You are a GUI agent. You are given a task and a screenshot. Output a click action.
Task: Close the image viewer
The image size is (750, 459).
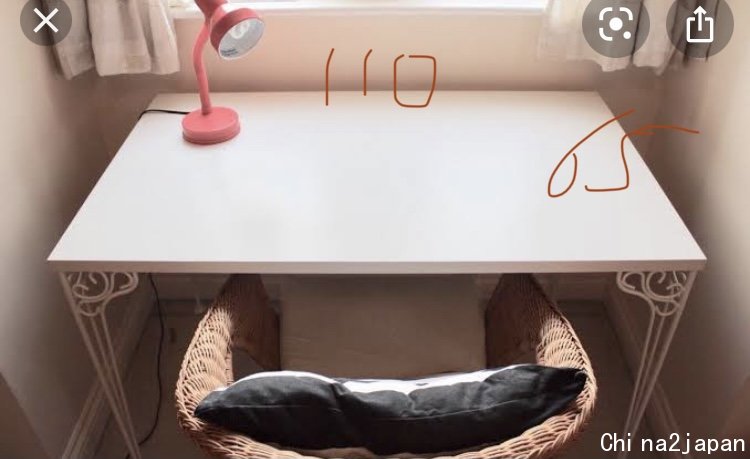(x=45, y=20)
